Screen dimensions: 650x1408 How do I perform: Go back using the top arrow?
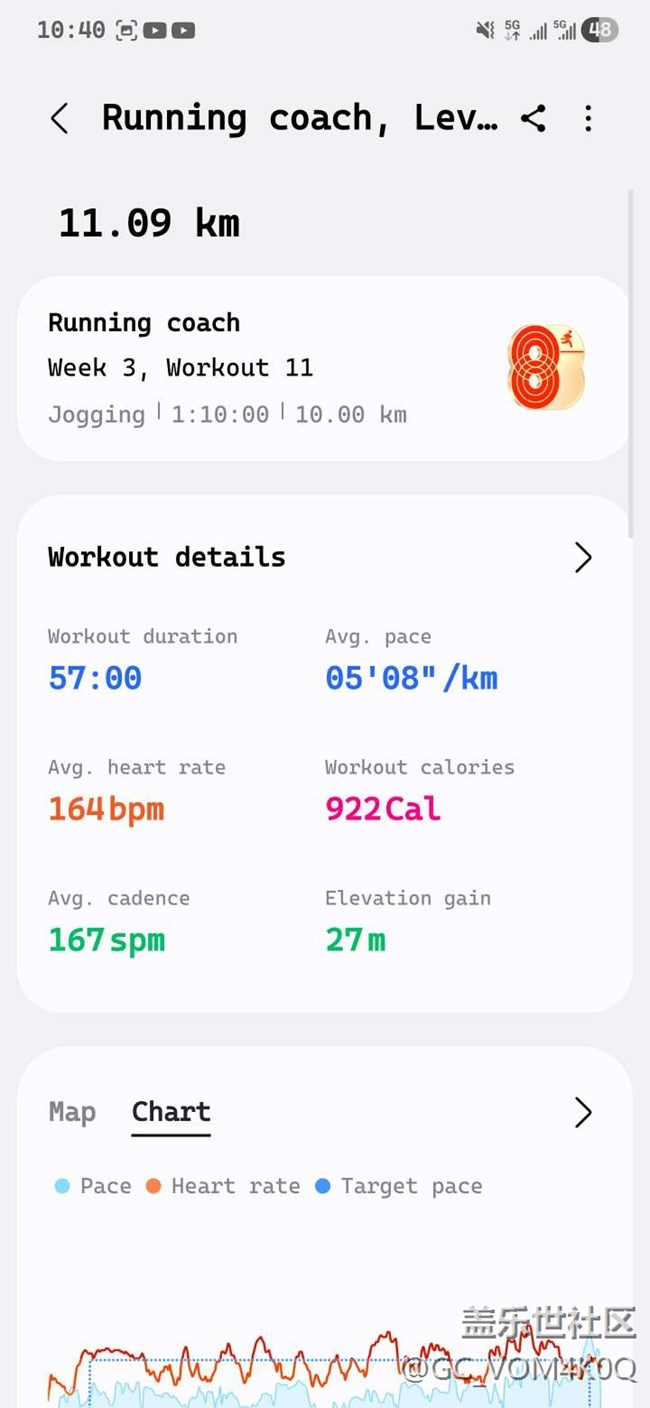tap(59, 119)
